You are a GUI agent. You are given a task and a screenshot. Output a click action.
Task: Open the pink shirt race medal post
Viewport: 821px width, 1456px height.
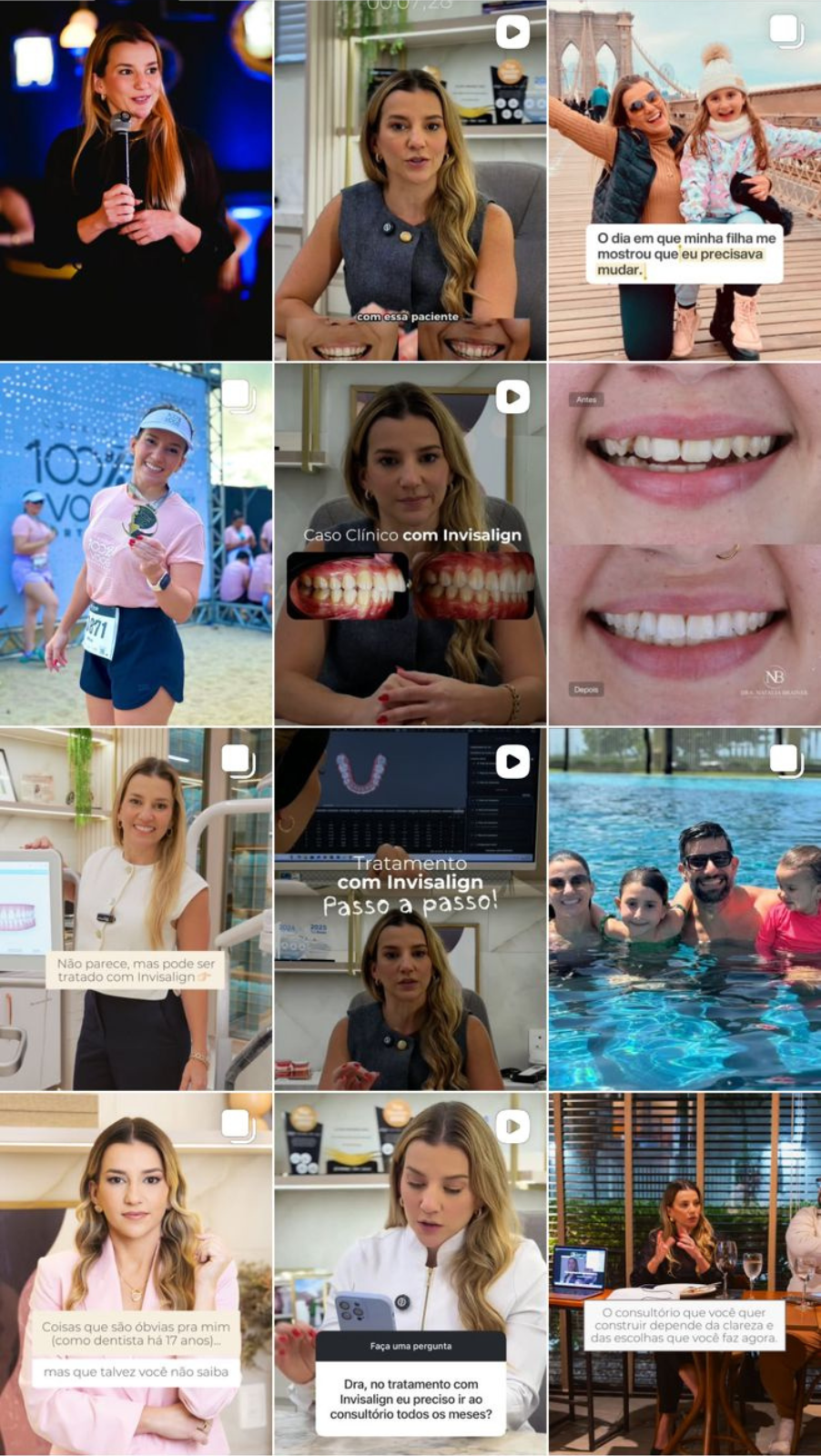tap(137, 544)
